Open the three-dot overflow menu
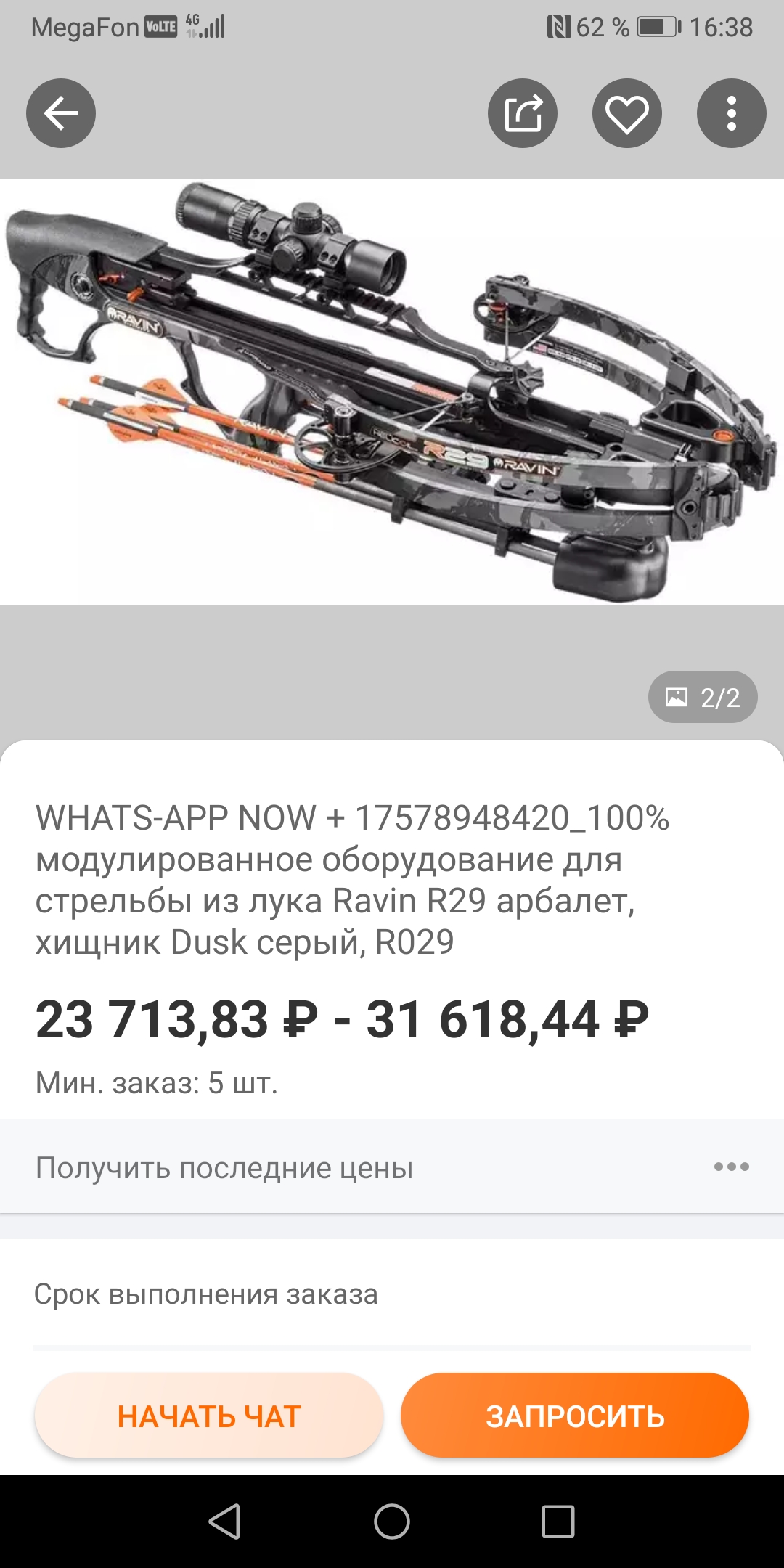 tap(732, 113)
